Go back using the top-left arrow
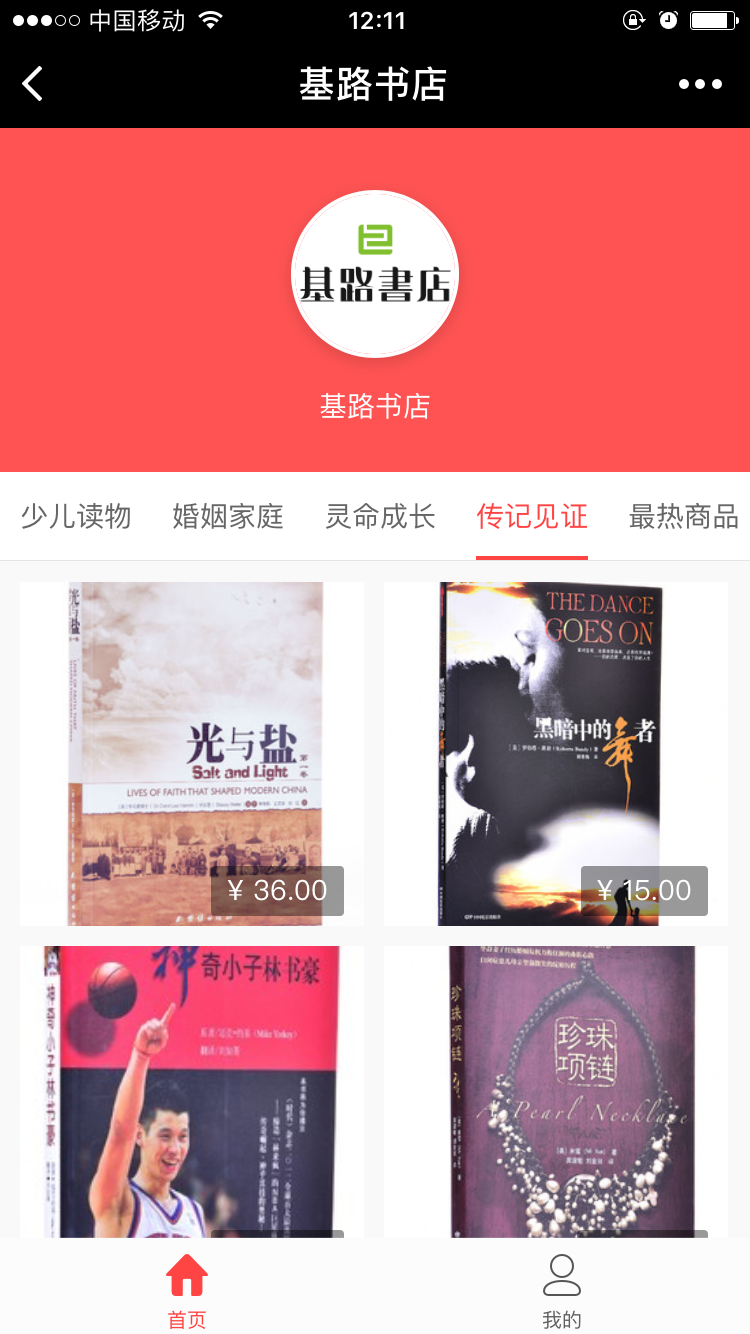This screenshot has width=750, height=1334. click(33, 84)
